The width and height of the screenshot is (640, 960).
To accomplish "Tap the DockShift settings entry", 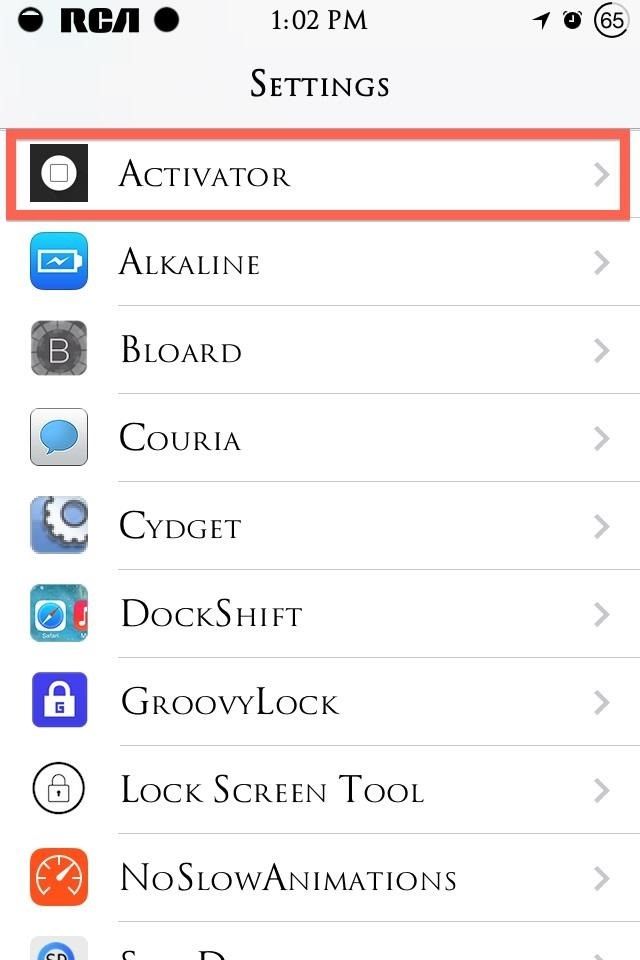I will (x=320, y=614).
